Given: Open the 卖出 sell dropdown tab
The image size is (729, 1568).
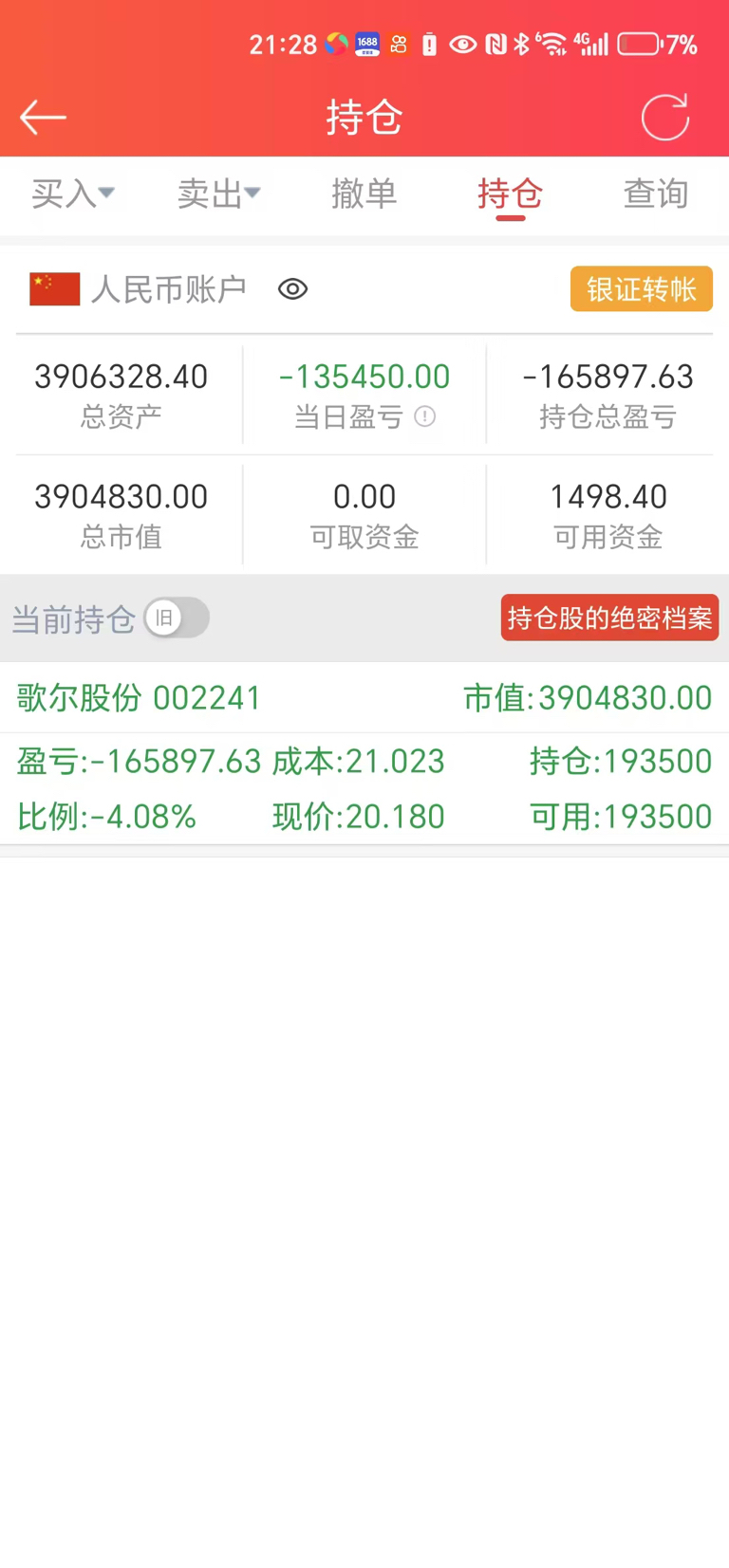Looking at the screenshot, I should click(218, 194).
